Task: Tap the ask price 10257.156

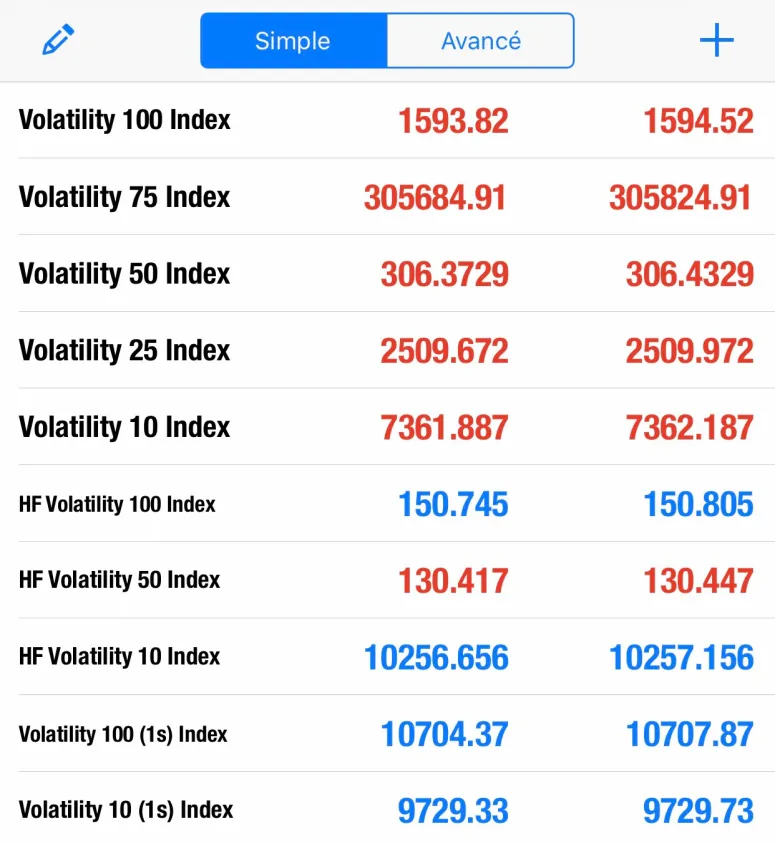Action: pyautogui.click(x=681, y=657)
